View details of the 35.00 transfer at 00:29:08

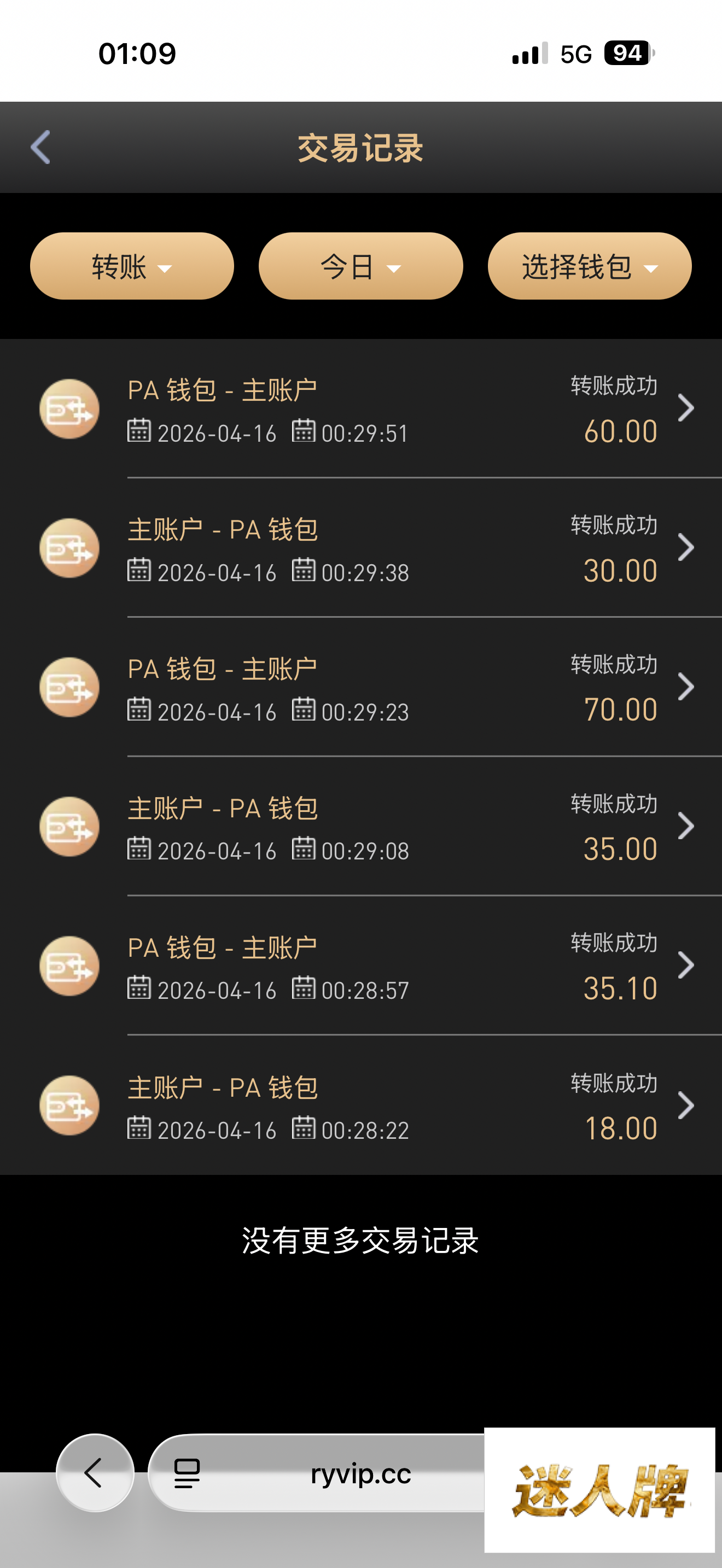389,827
